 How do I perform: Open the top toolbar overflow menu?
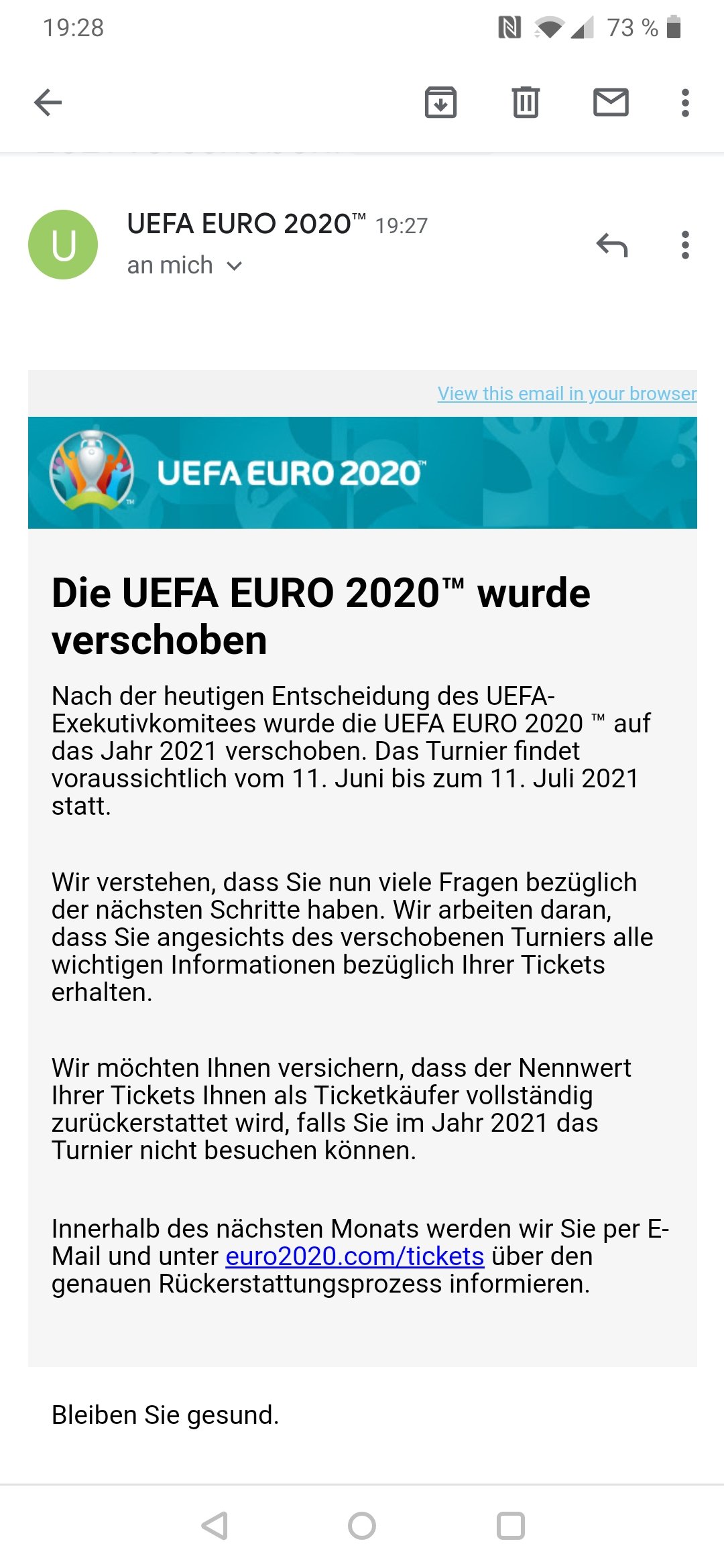pyautogui.click(x=684, y=103)
